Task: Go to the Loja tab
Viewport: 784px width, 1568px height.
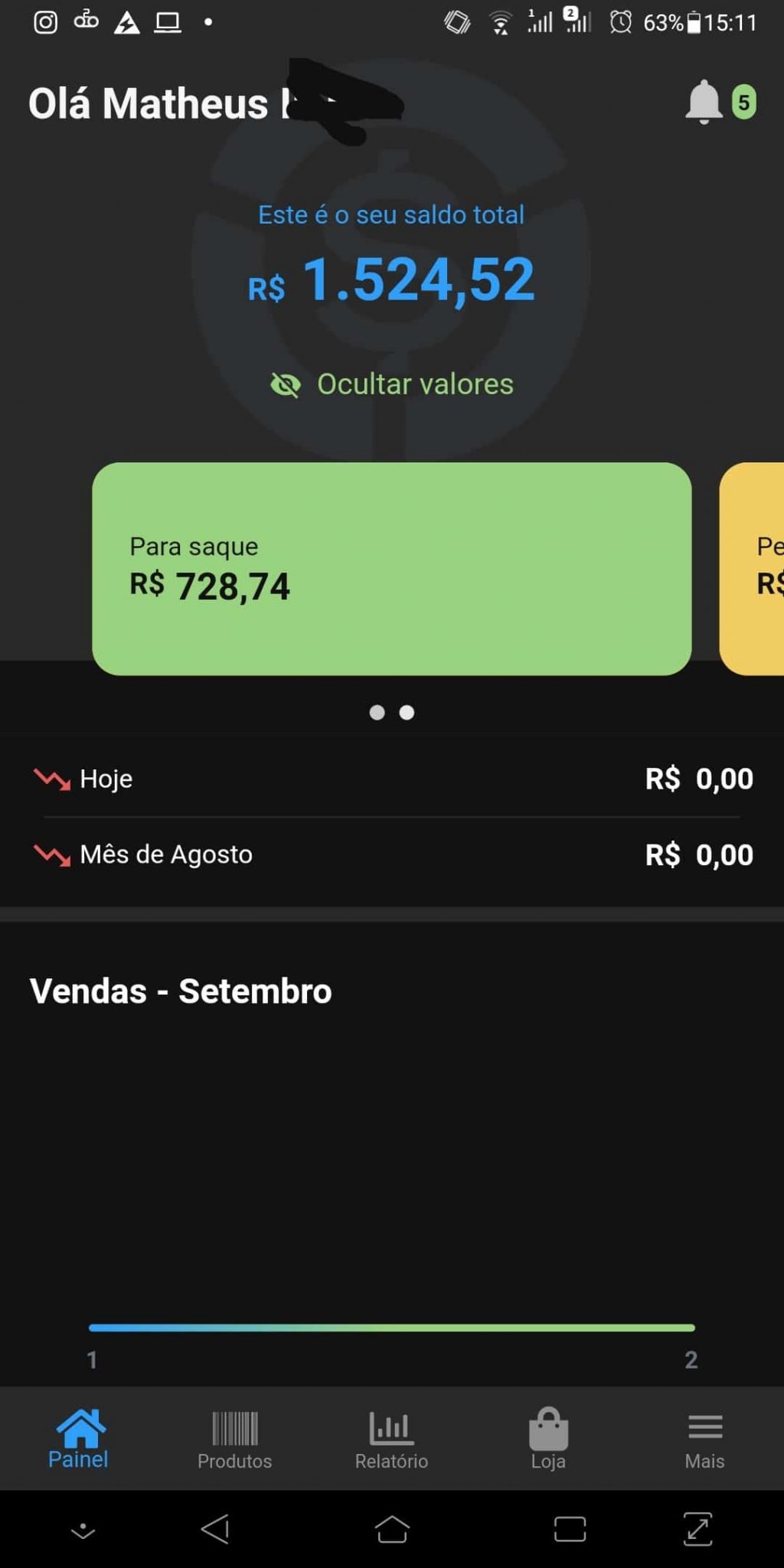Action: pos(548,1439)
